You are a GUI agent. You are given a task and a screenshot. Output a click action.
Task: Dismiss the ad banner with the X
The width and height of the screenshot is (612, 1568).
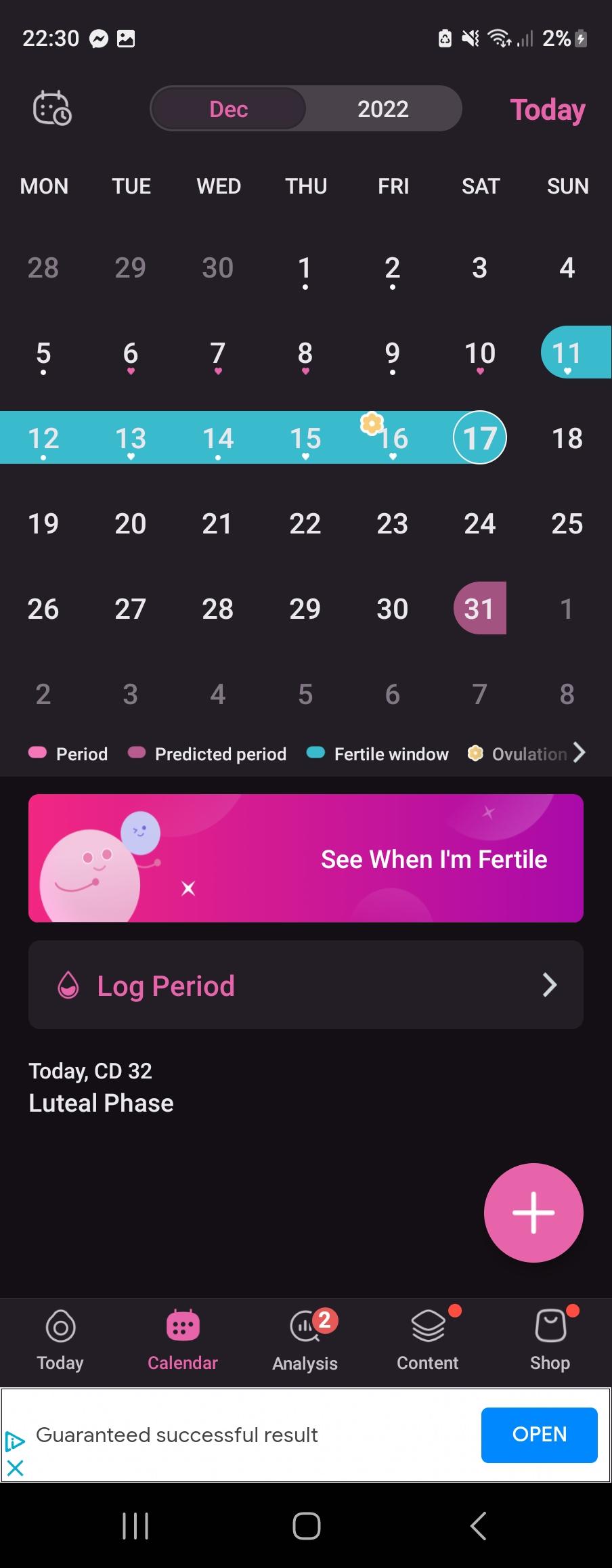(15, 1468)
